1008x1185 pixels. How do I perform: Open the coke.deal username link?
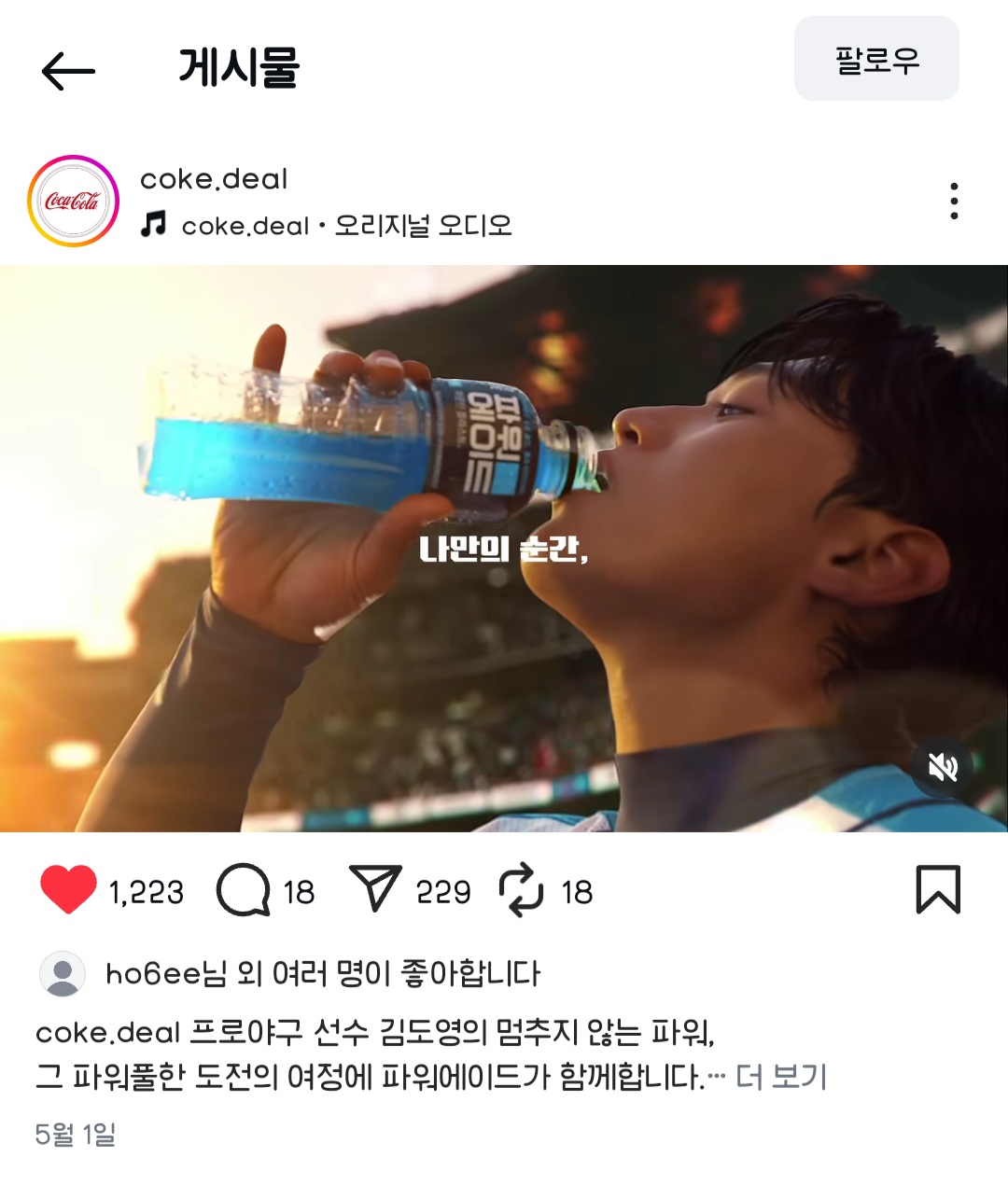click(214, 178)
